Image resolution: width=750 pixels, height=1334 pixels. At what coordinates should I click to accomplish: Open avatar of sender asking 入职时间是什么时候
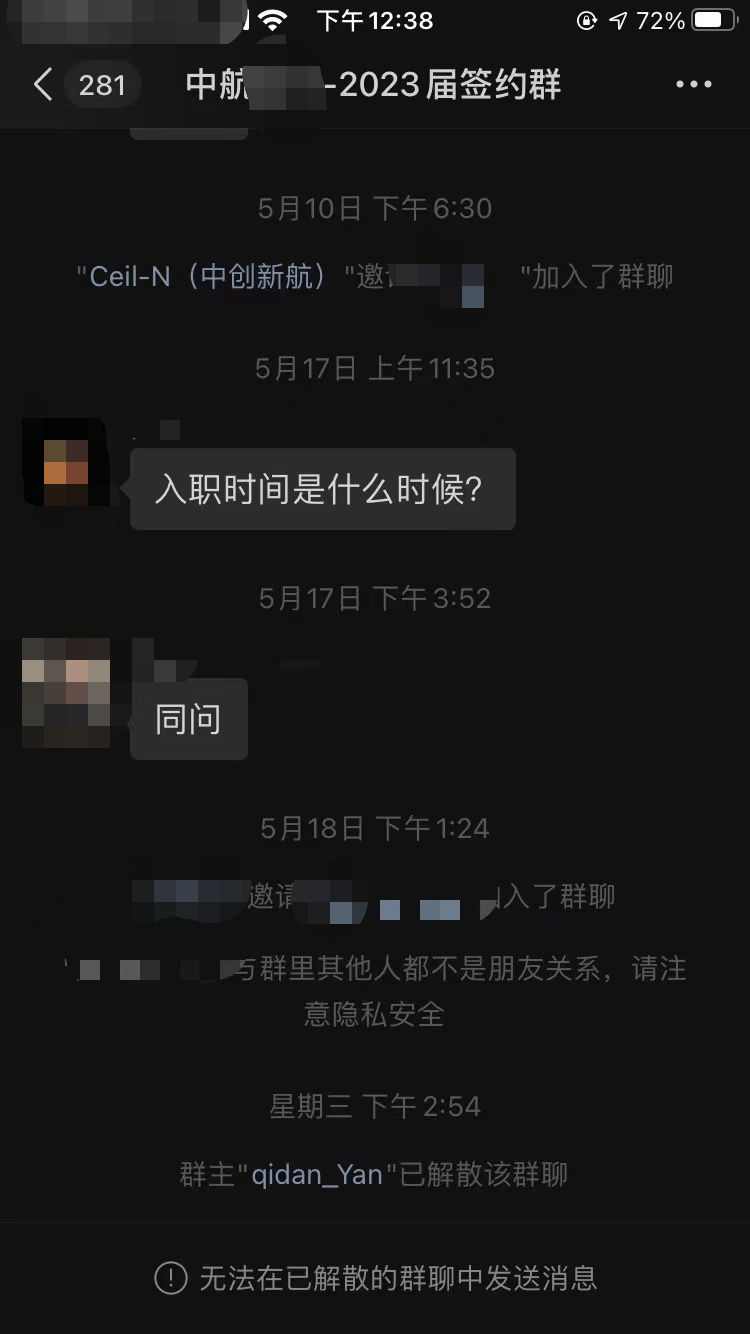click(66, 462)
